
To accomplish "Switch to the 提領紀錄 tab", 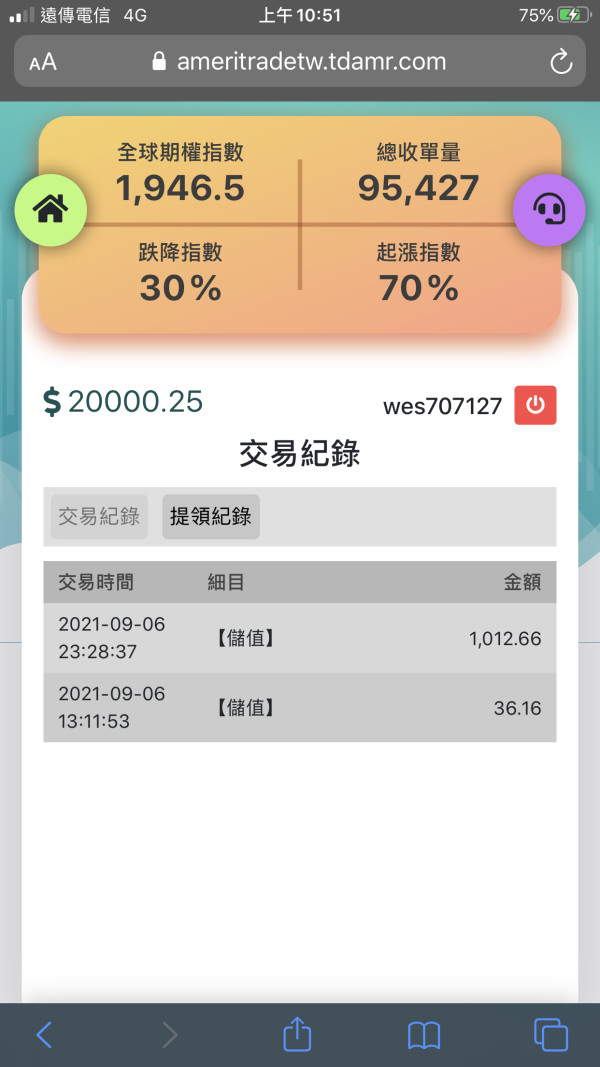I will click(211, 516).
